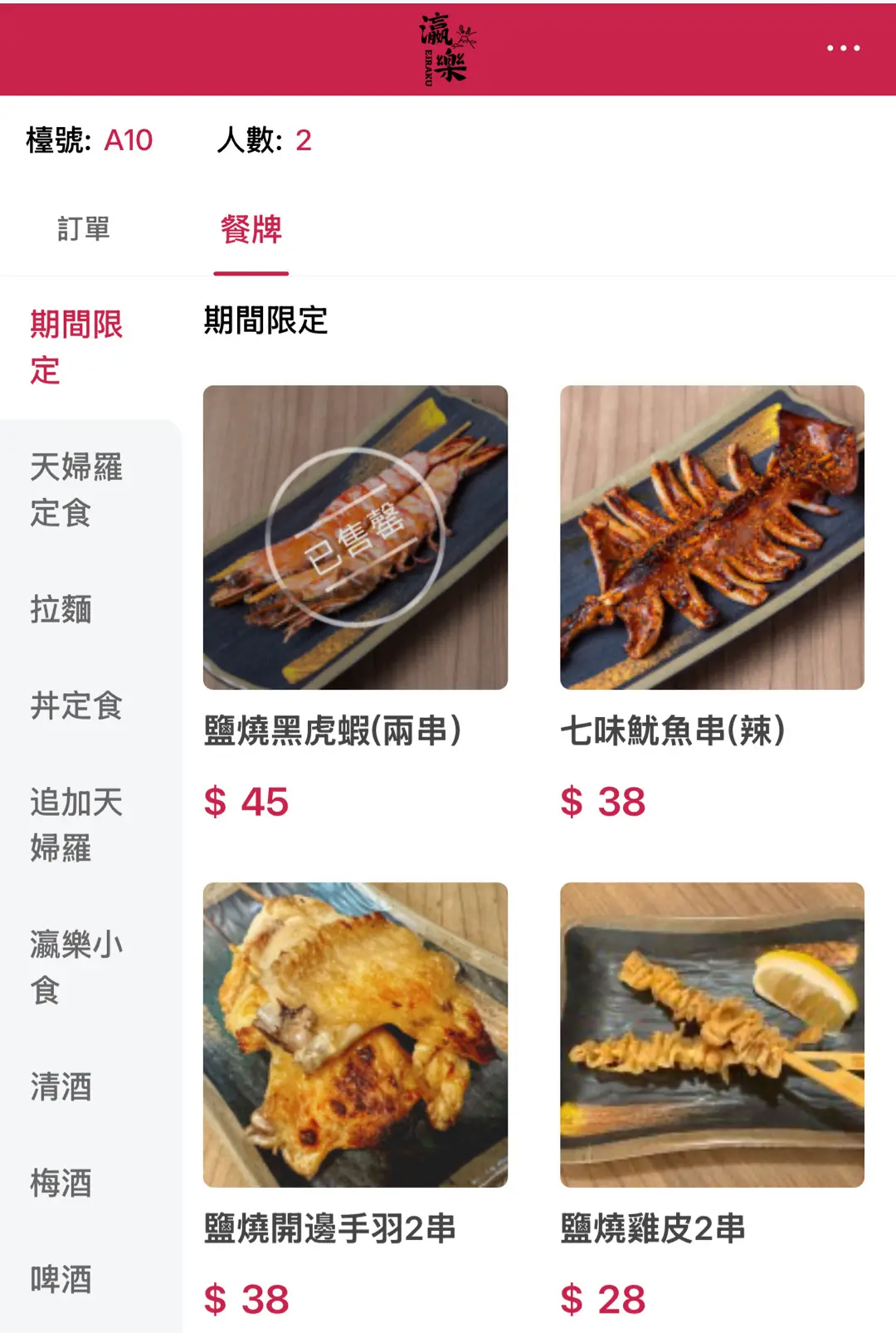Browse the 追加天婦羅 category
This screenshot has height=1333, width=896.
(x=76, y=825)
